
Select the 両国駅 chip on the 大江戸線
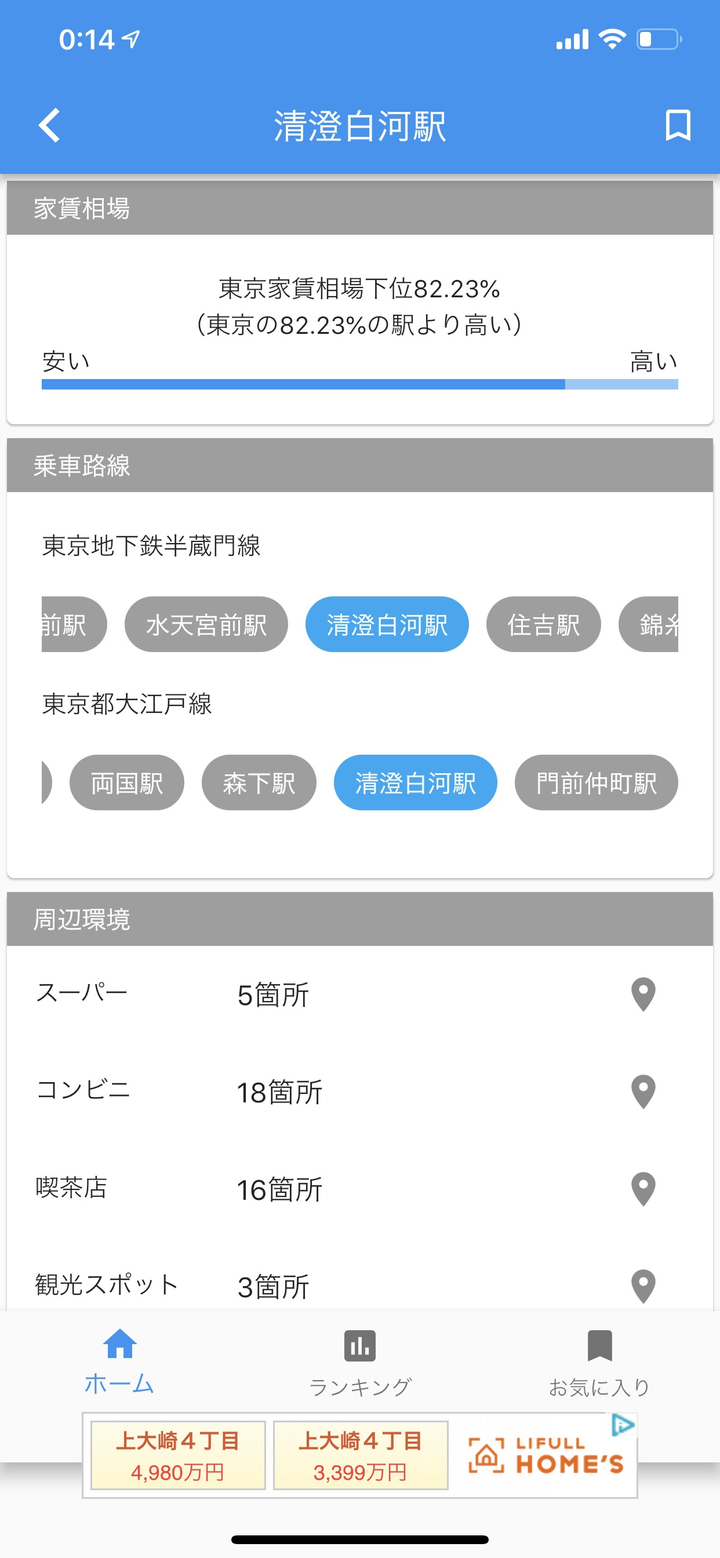coord(127,783)
